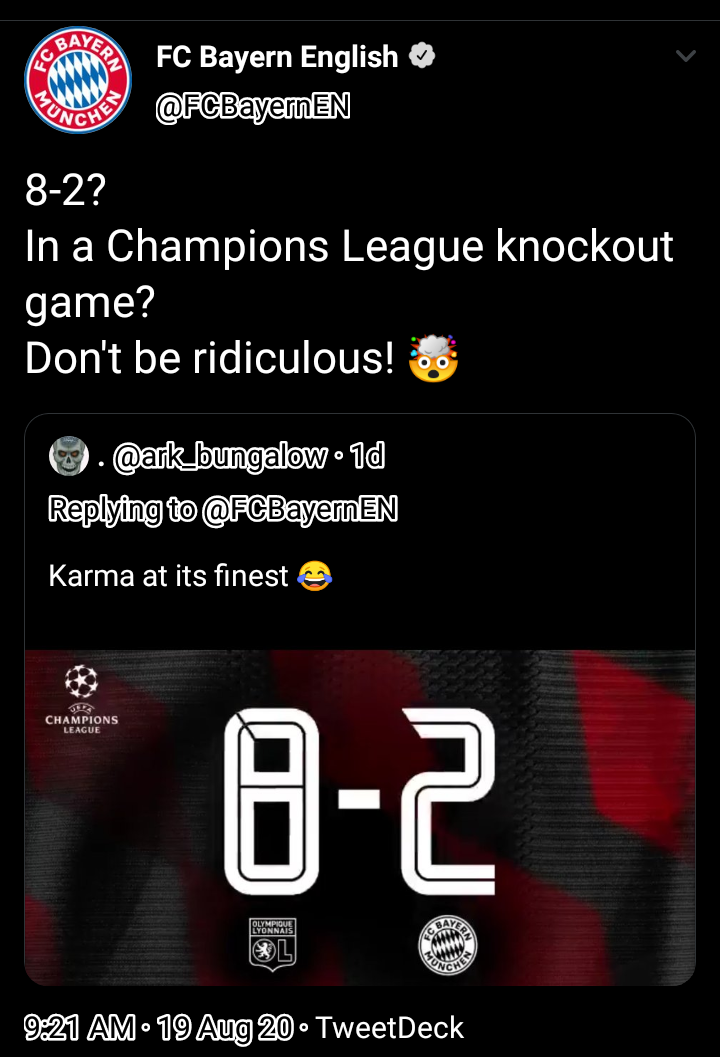The height and width of the screenshot is (1057, 720).
Task: Tap the FC Bayern English account name
Action: 277,57
